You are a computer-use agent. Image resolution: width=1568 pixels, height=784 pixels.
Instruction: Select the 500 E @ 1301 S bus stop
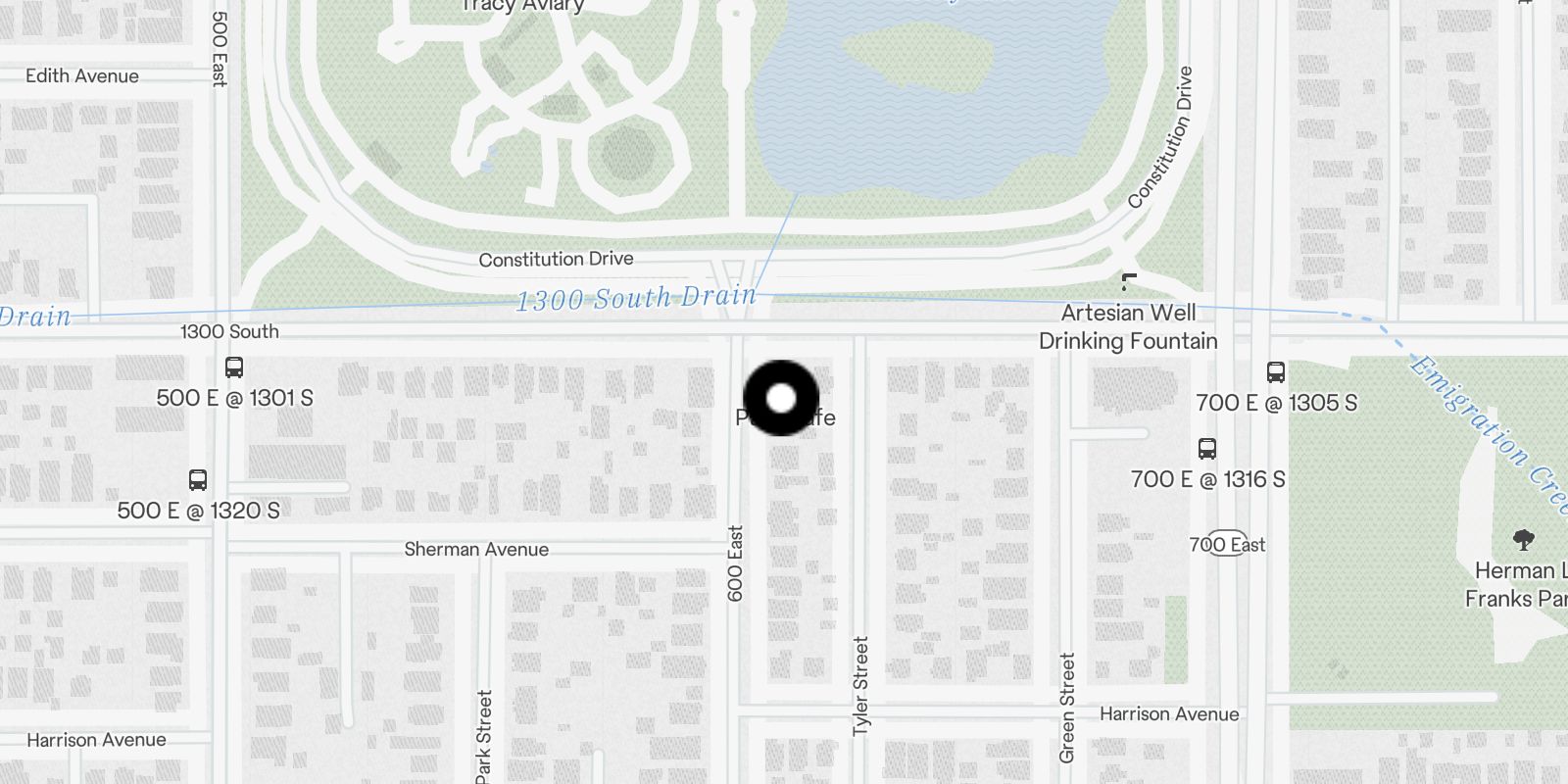(234, 368)
